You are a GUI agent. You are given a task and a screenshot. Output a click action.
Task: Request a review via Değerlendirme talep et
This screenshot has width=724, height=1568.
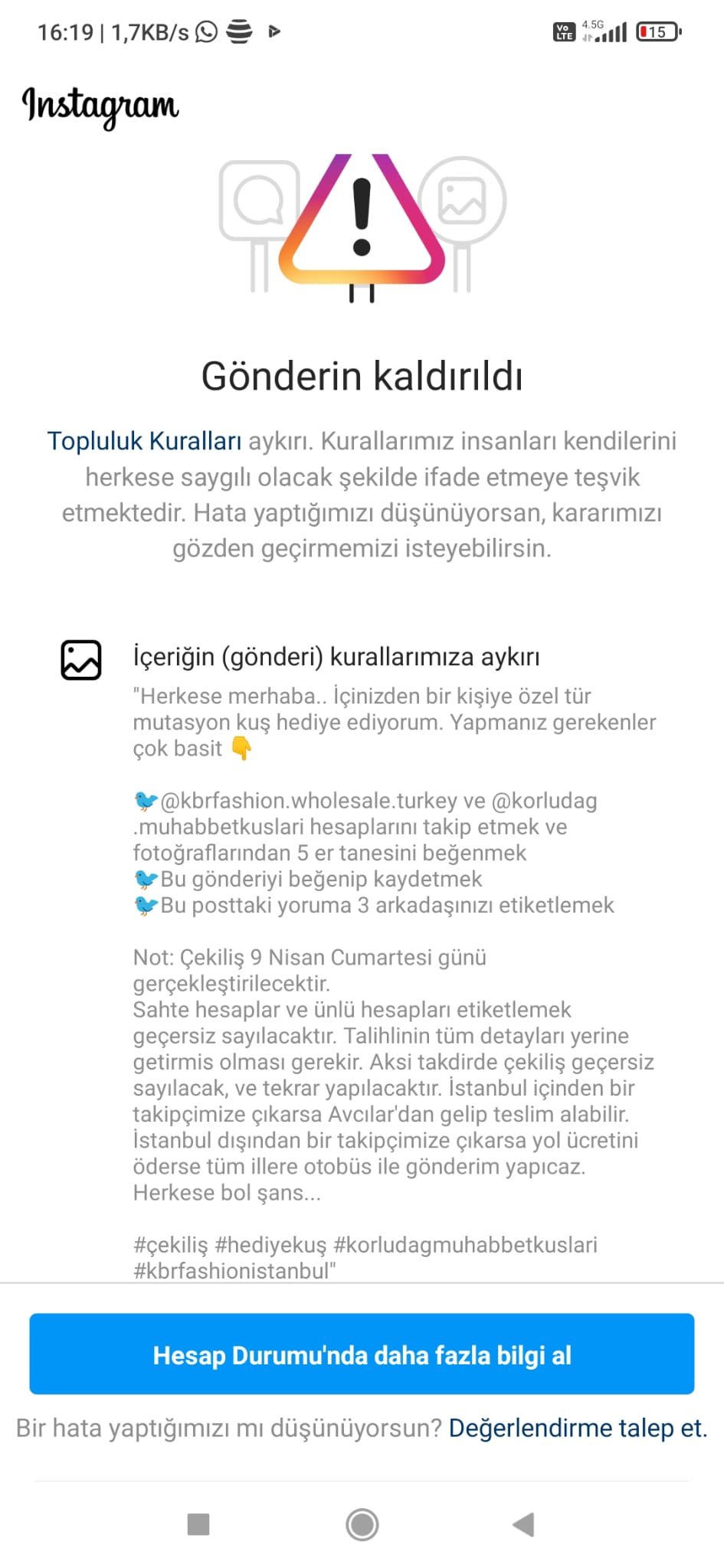(x=578, y=1429)
